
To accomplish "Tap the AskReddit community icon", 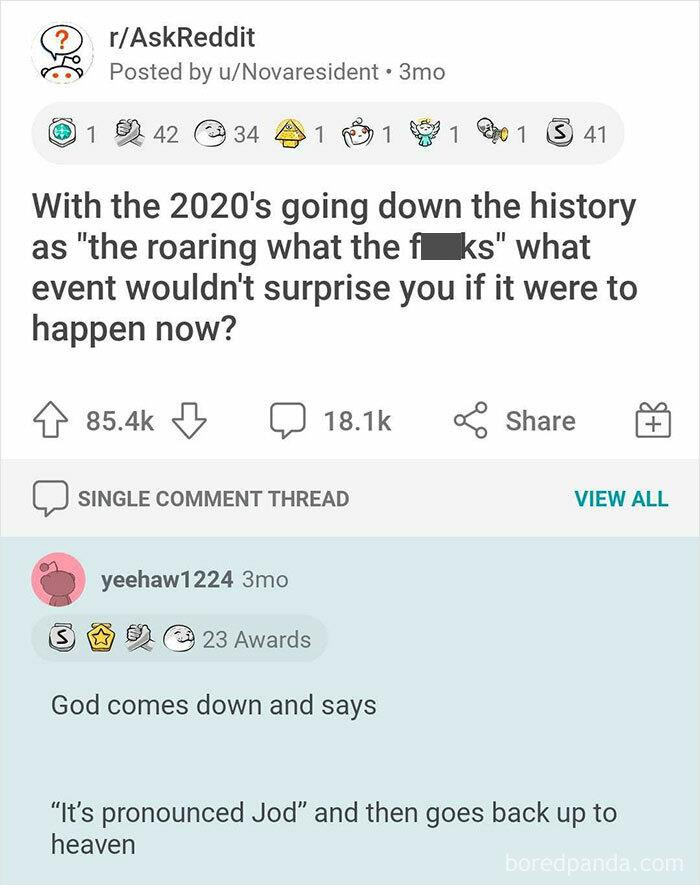I will click(x=62, y=52).
